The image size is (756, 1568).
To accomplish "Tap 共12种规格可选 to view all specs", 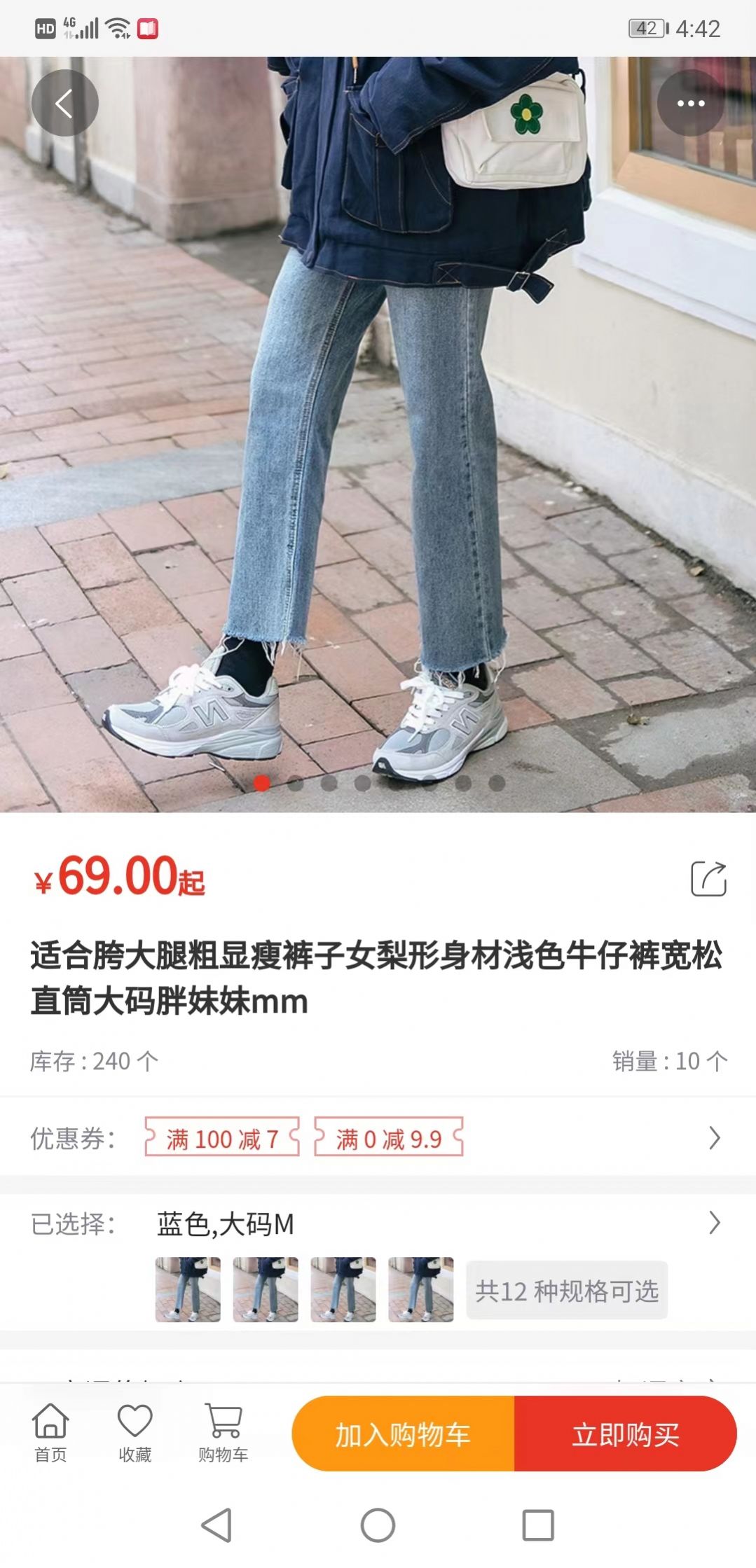I will (569, 1292).
